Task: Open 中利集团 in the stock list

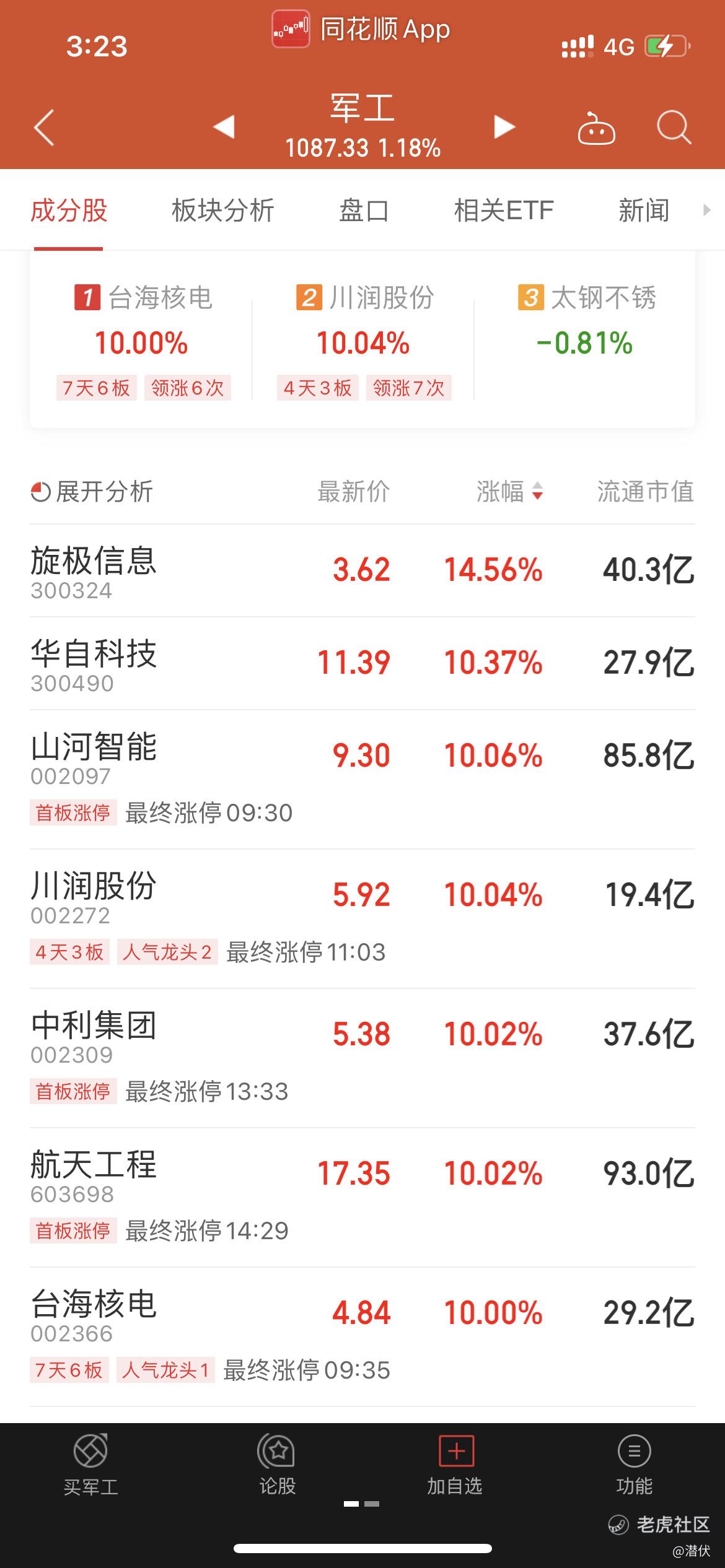Action: (362, 1058)
